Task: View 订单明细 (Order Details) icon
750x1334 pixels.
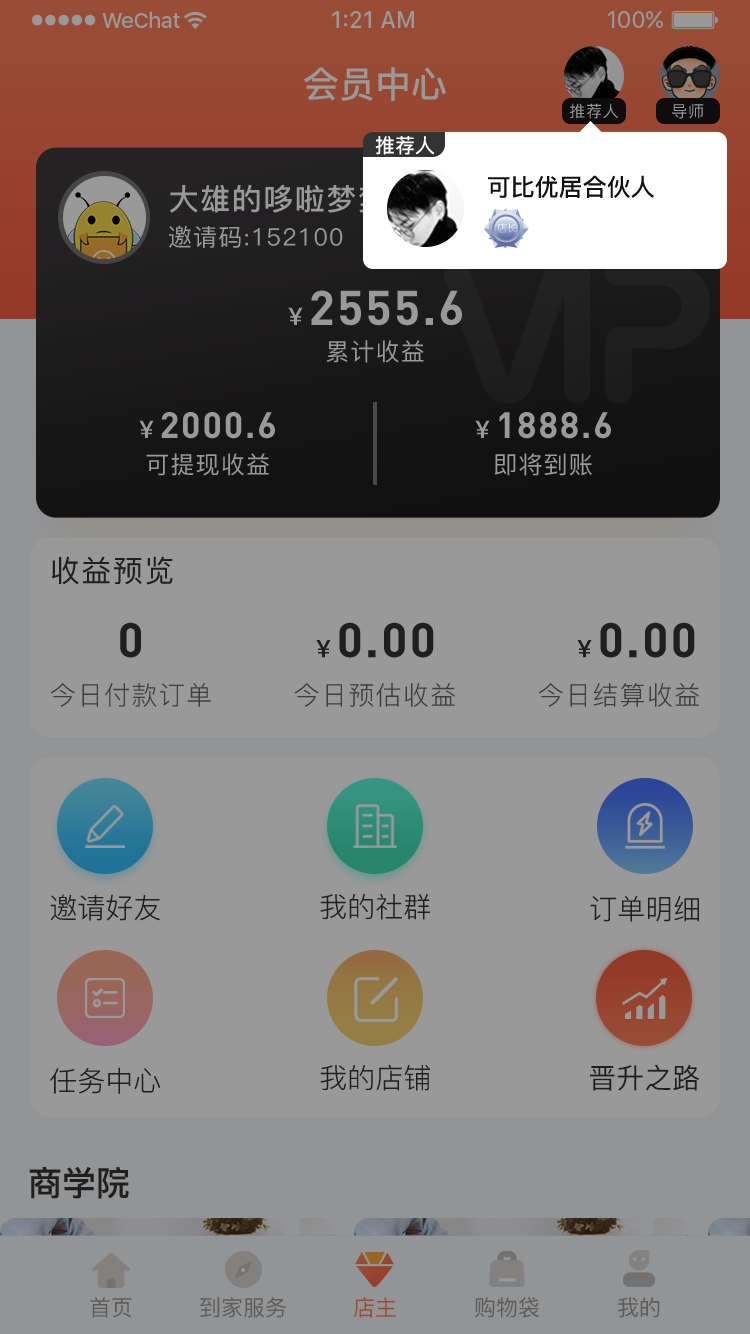Action: tap(645, 826)
